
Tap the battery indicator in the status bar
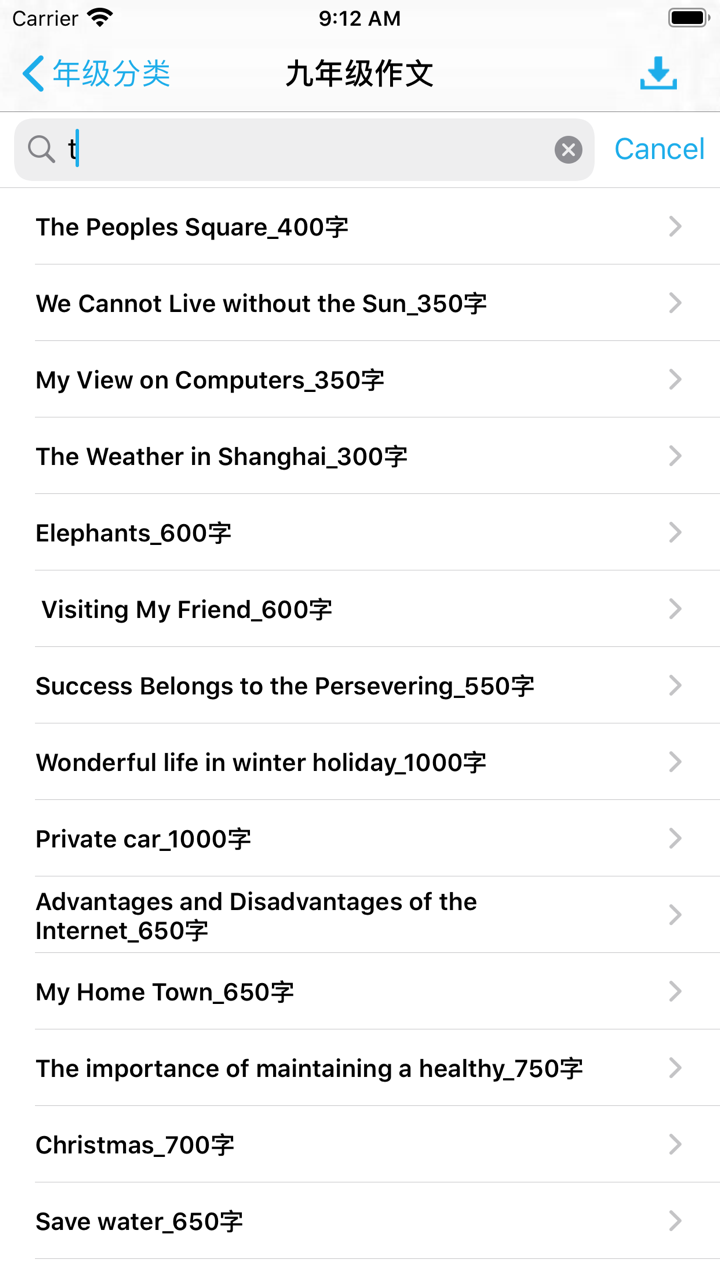pos(687,16)
